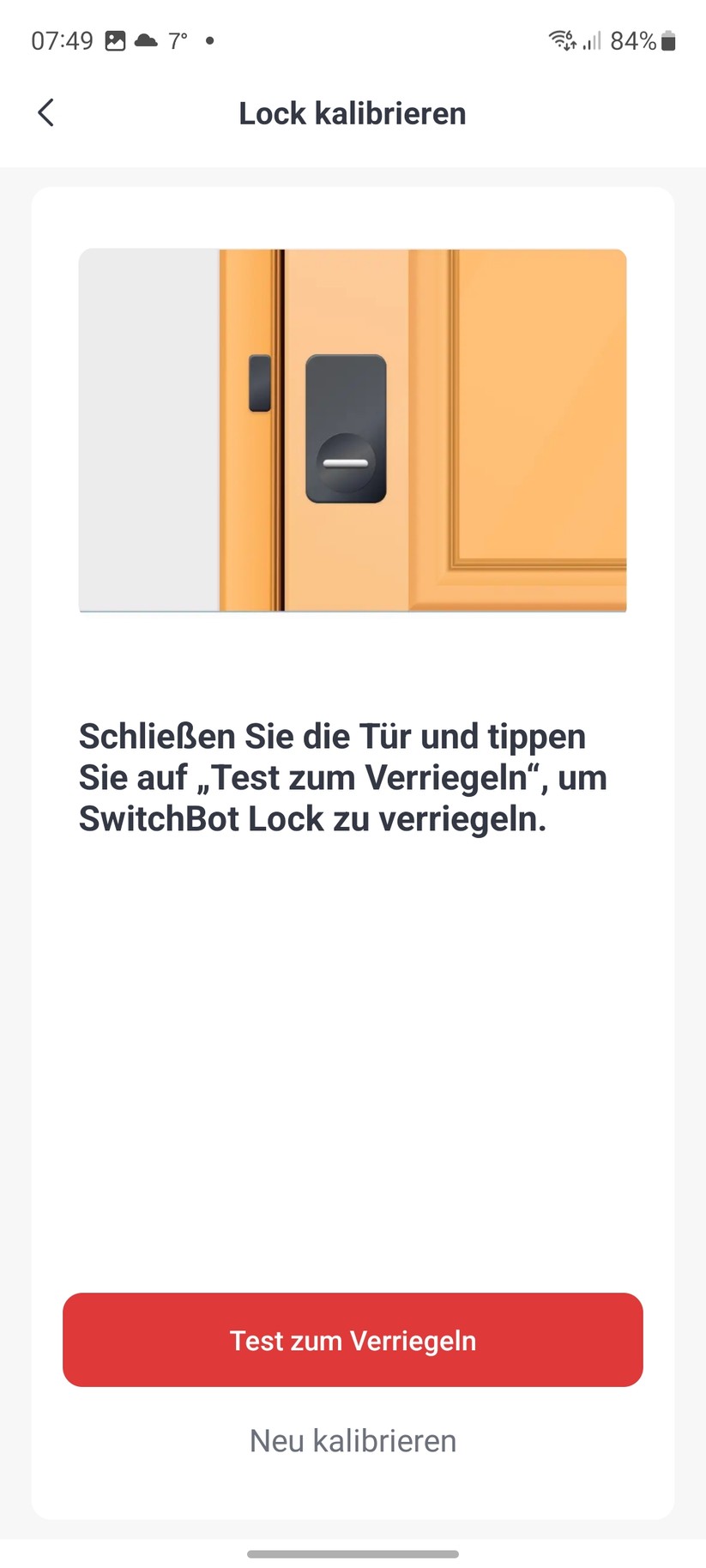Open the gallery notification icon in status bar

[x=116, y=39]
